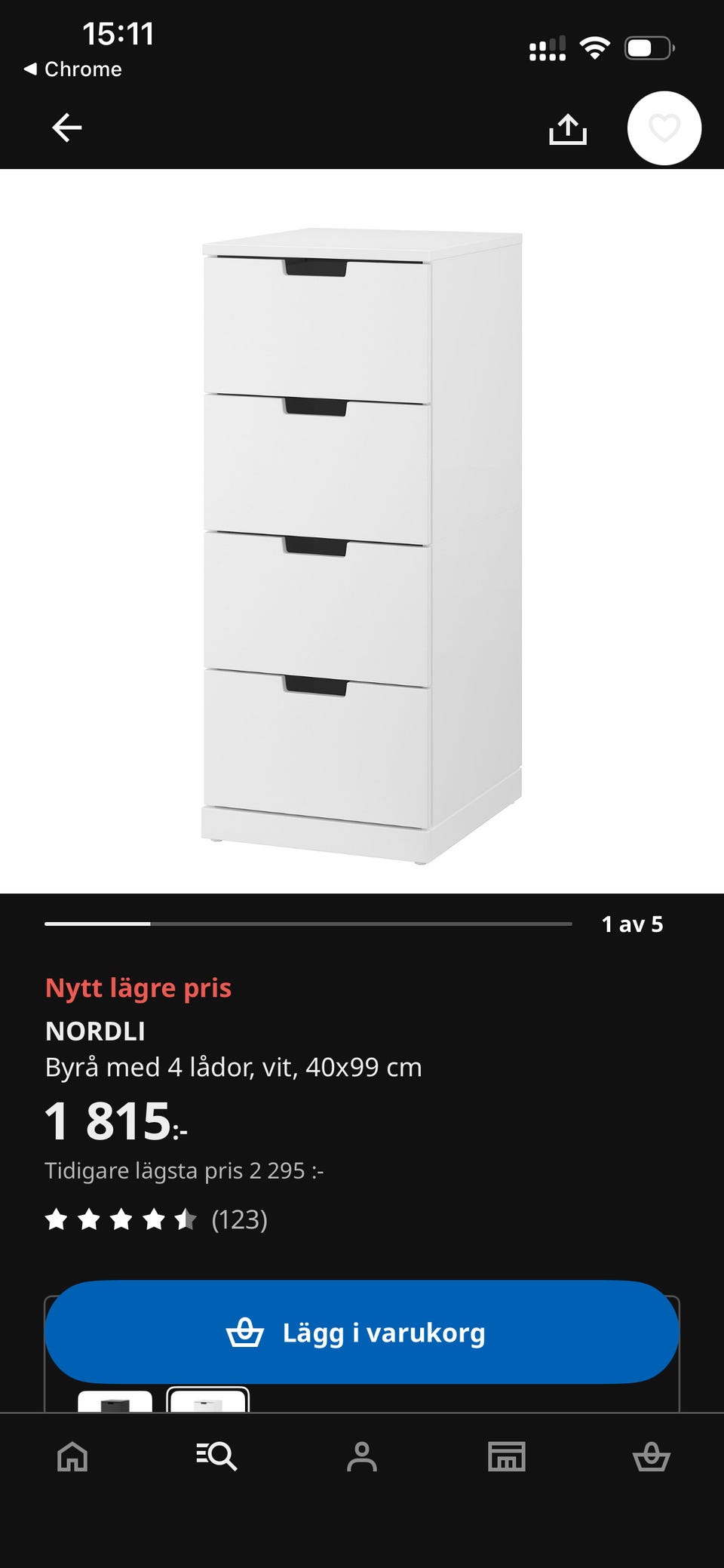Open the profile tab
Screen dimensions: 724x1568
362,1456
